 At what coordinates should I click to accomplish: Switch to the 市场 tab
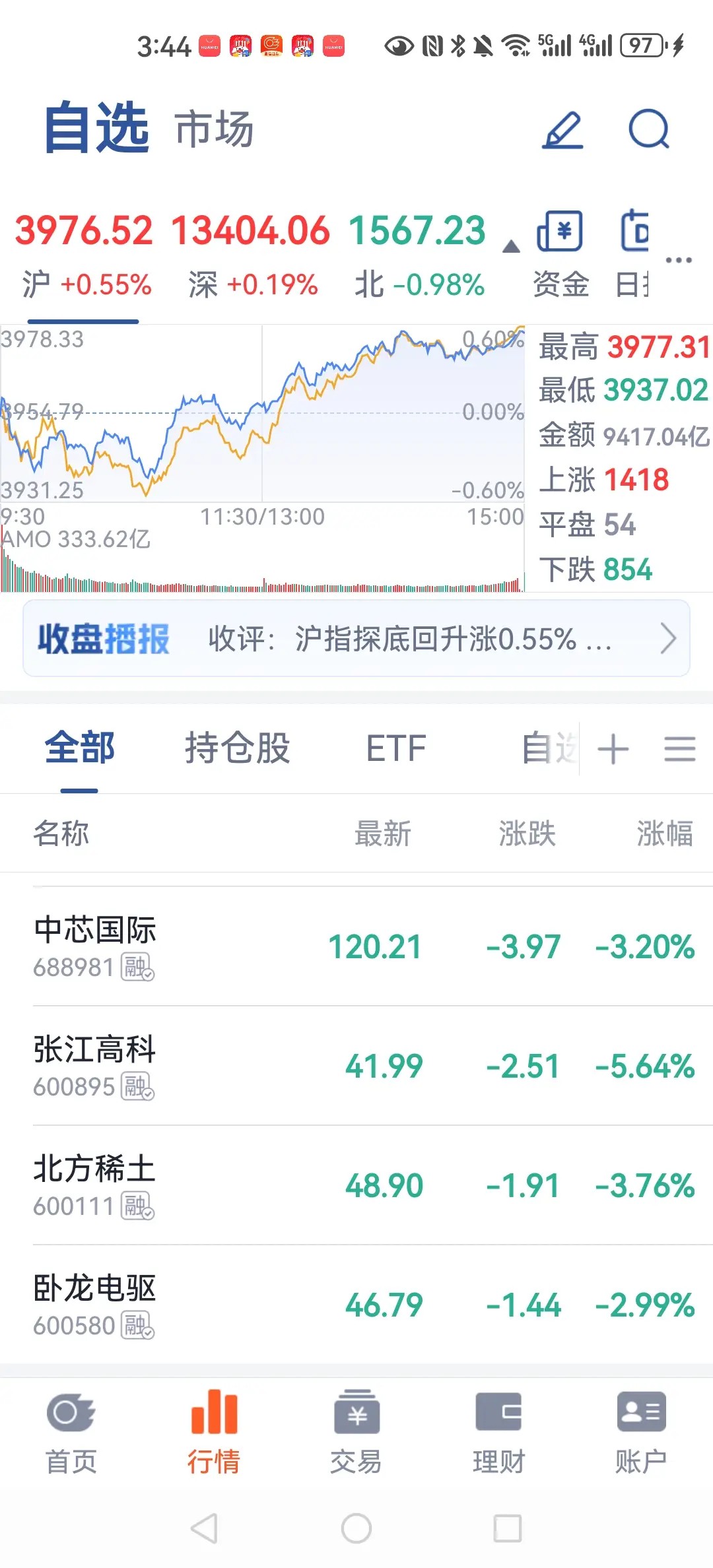tap(215, 129)
